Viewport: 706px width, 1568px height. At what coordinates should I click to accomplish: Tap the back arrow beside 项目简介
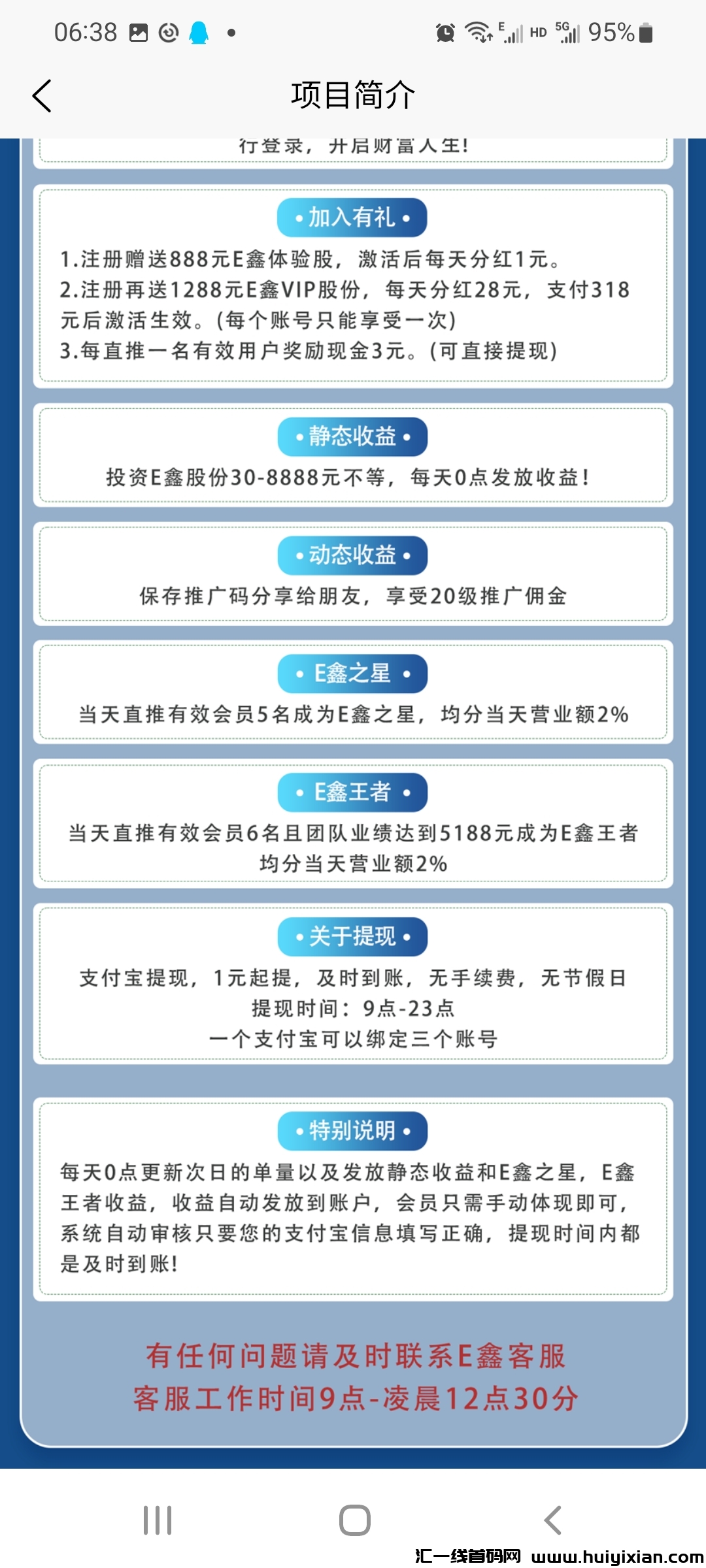tap(42, 96)
